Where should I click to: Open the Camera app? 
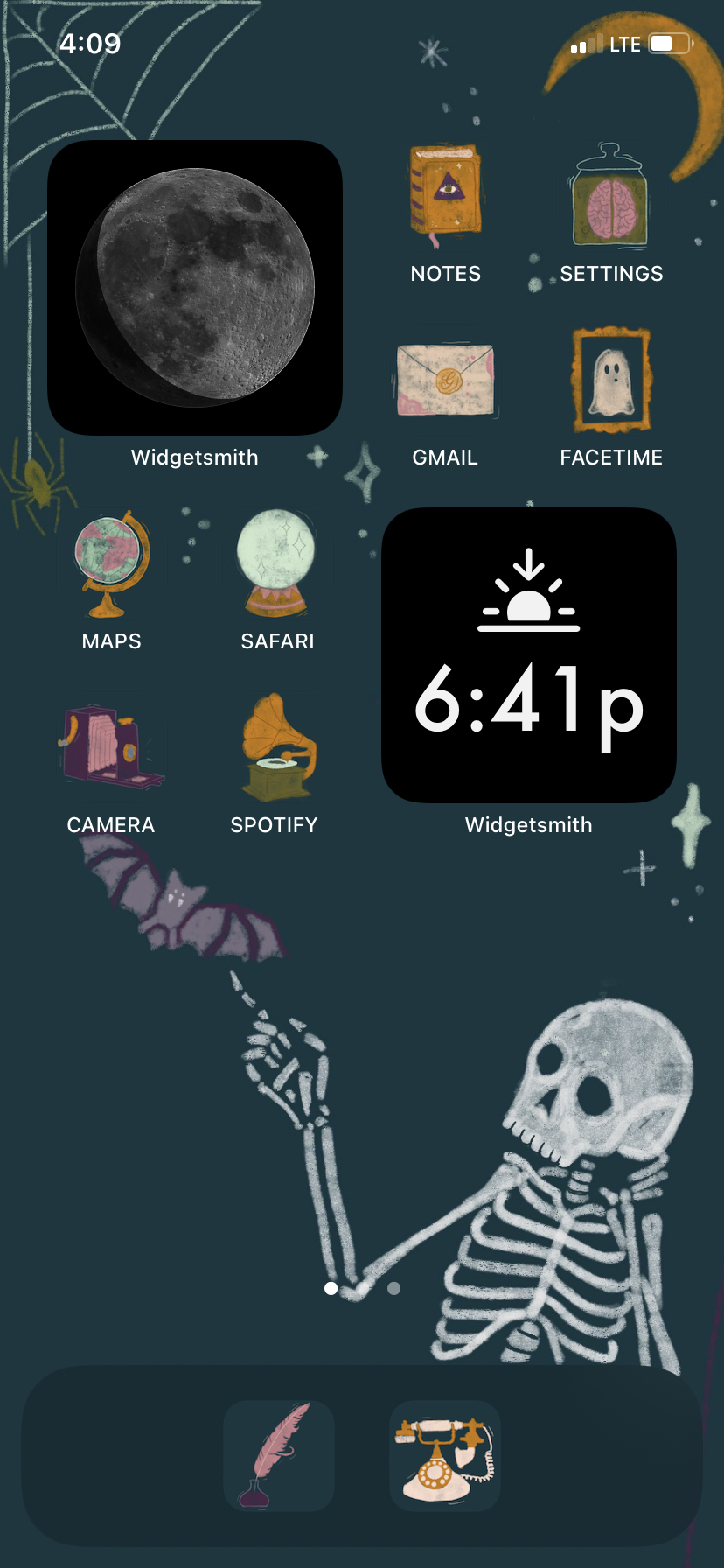point(112,746)
